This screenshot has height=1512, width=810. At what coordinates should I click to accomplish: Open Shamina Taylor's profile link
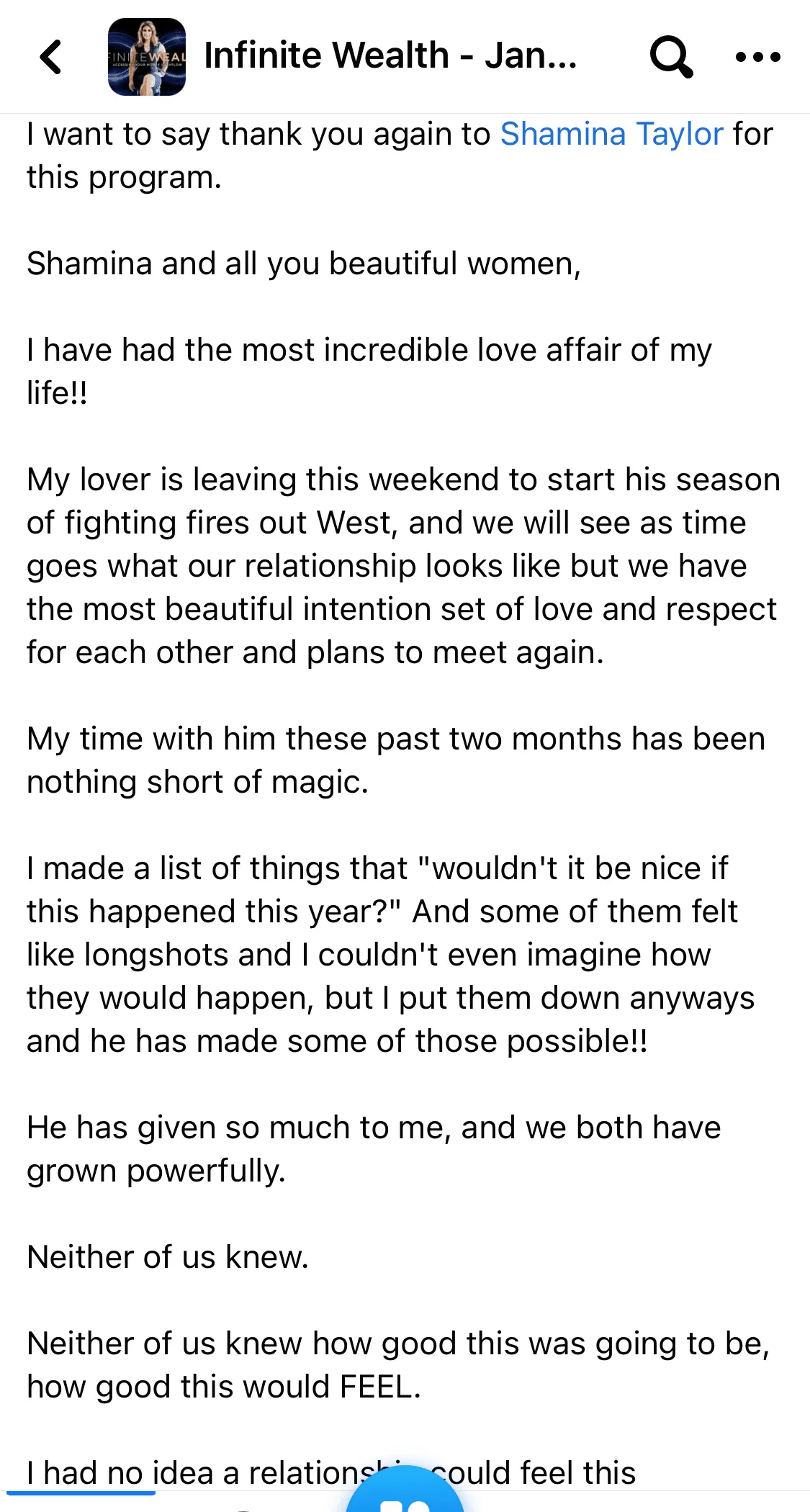point(611,134)
